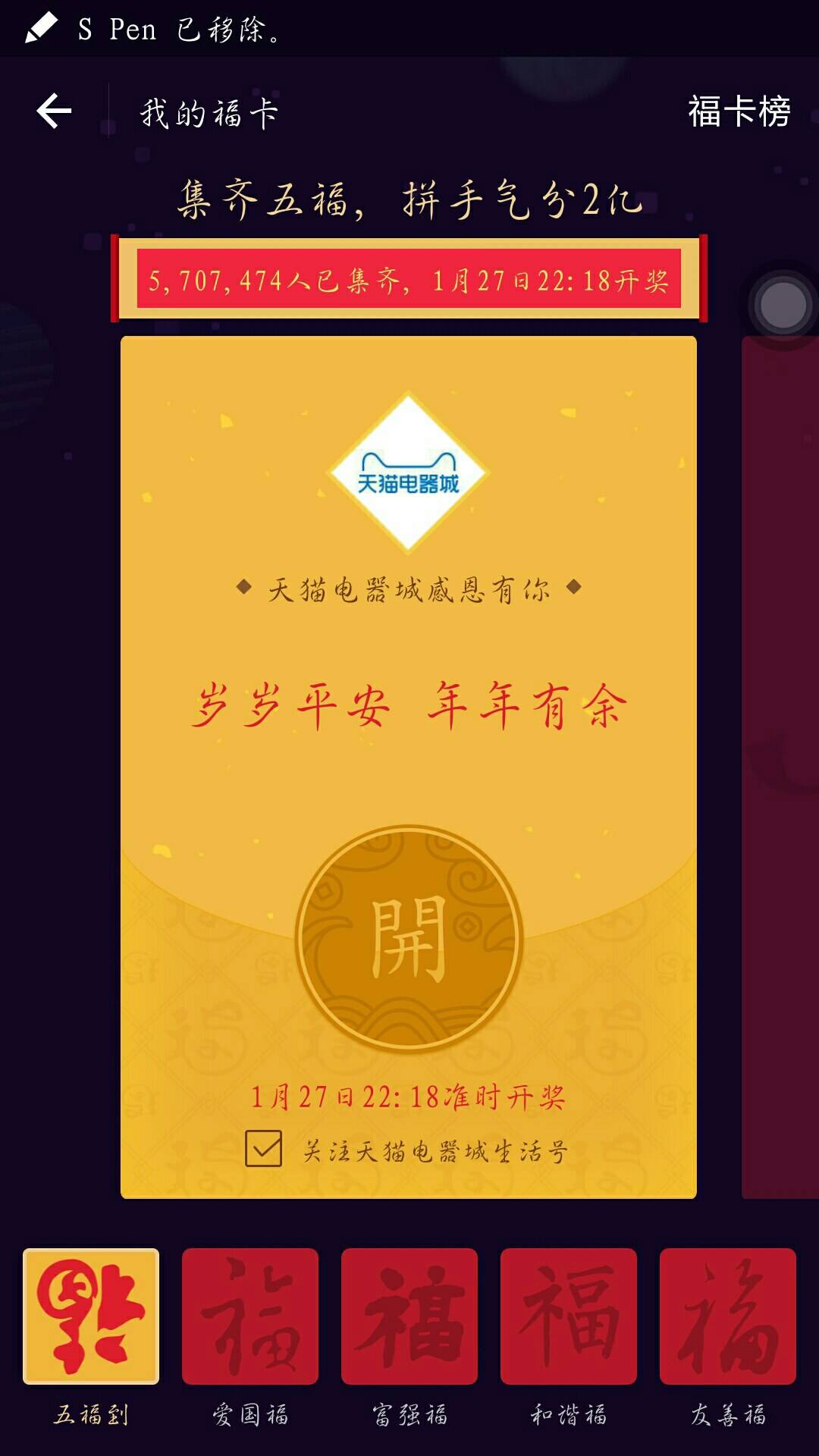Tap the round 開 button
Viewport: 819px width, 1456px height.
click(409, 938)
